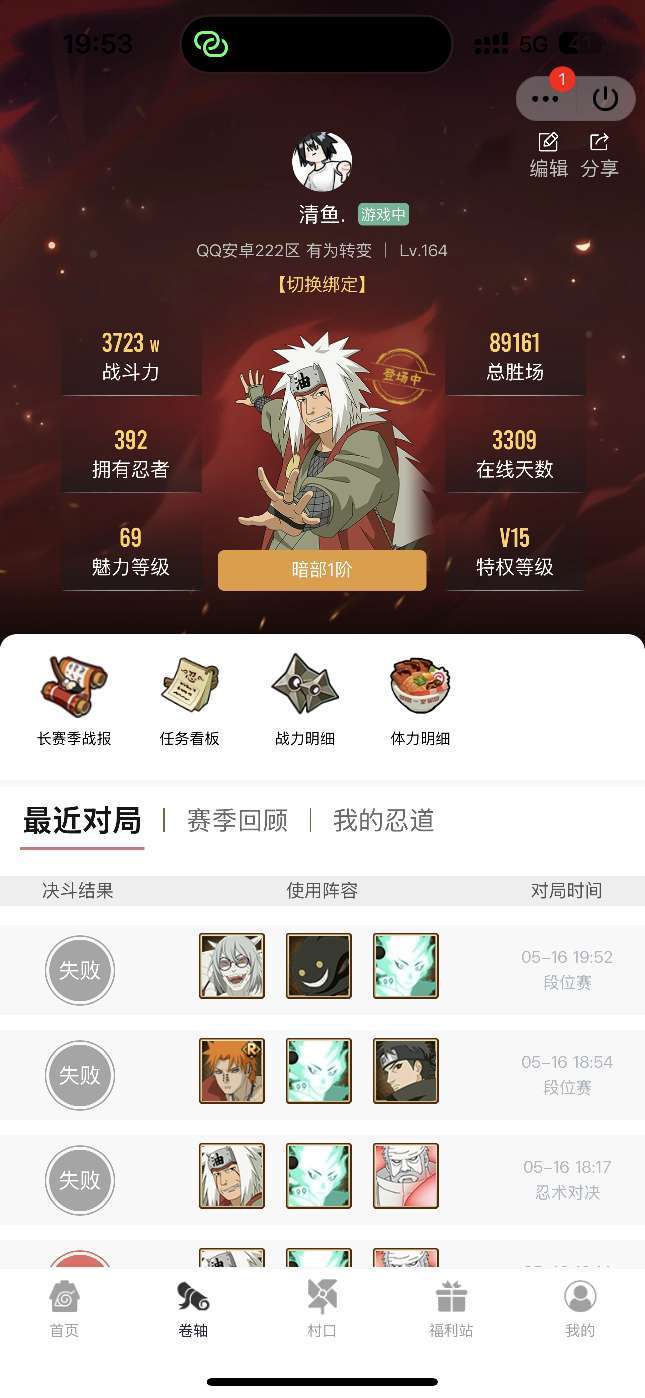Tap the 暗部1阶 rank button
Viewport: 645px width, 1398px height.
point(322,570)
